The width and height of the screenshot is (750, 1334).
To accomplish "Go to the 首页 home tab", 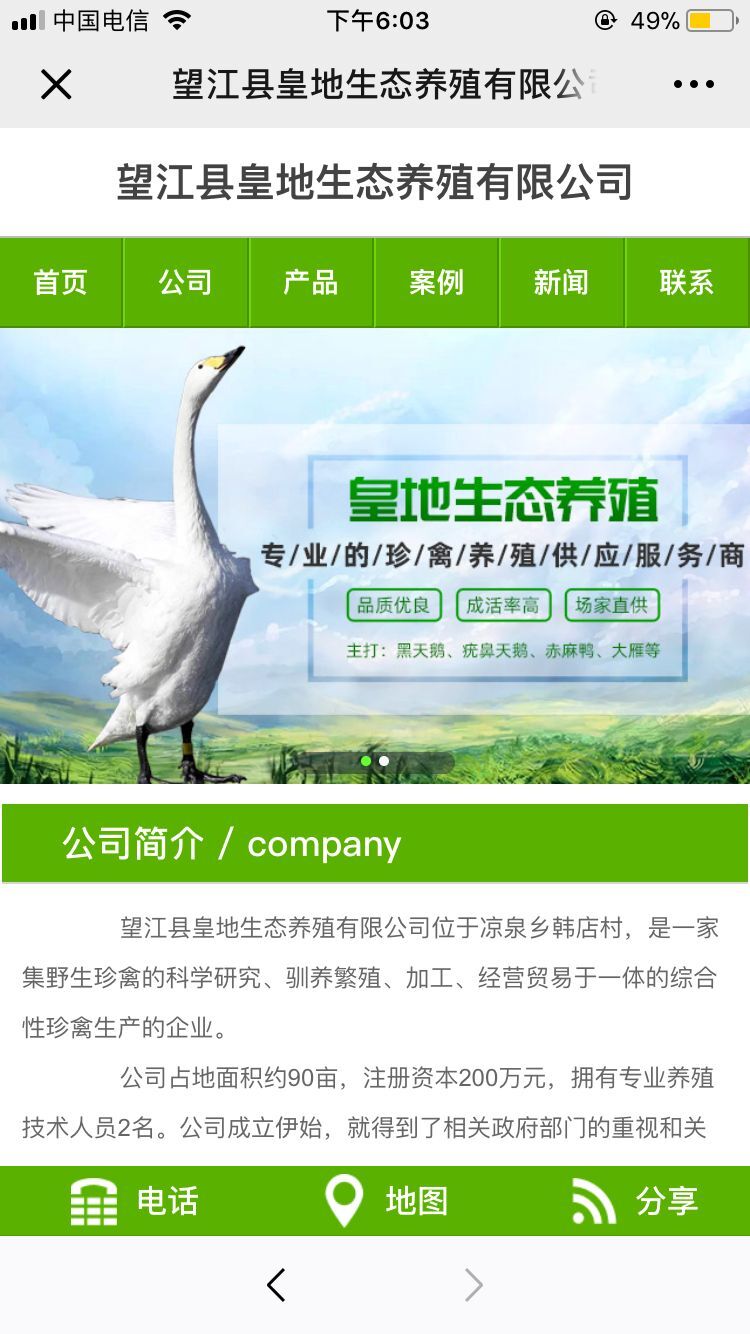I will pyautogui.click(x=61, y=283).
